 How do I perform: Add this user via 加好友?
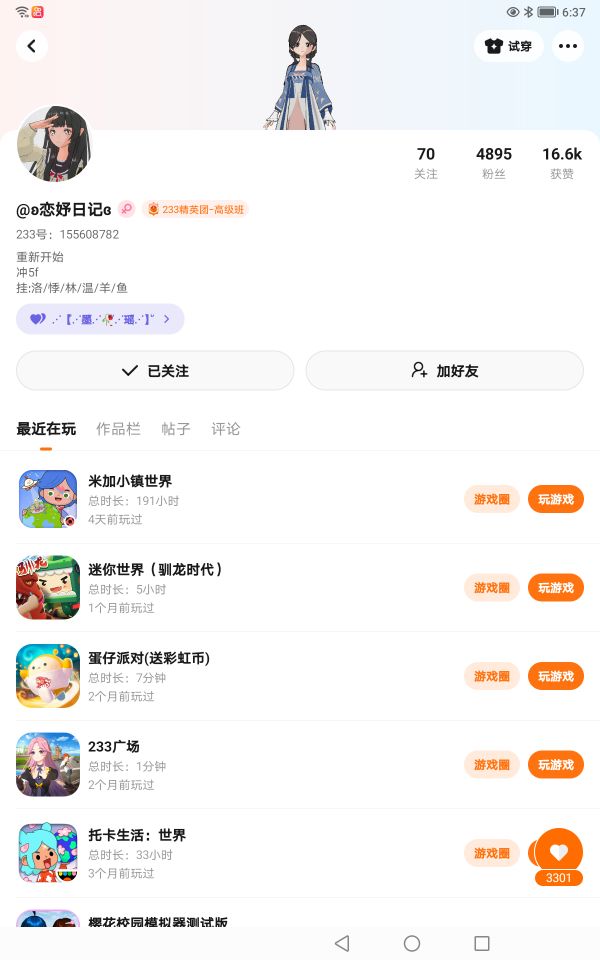tap(444, 370)
